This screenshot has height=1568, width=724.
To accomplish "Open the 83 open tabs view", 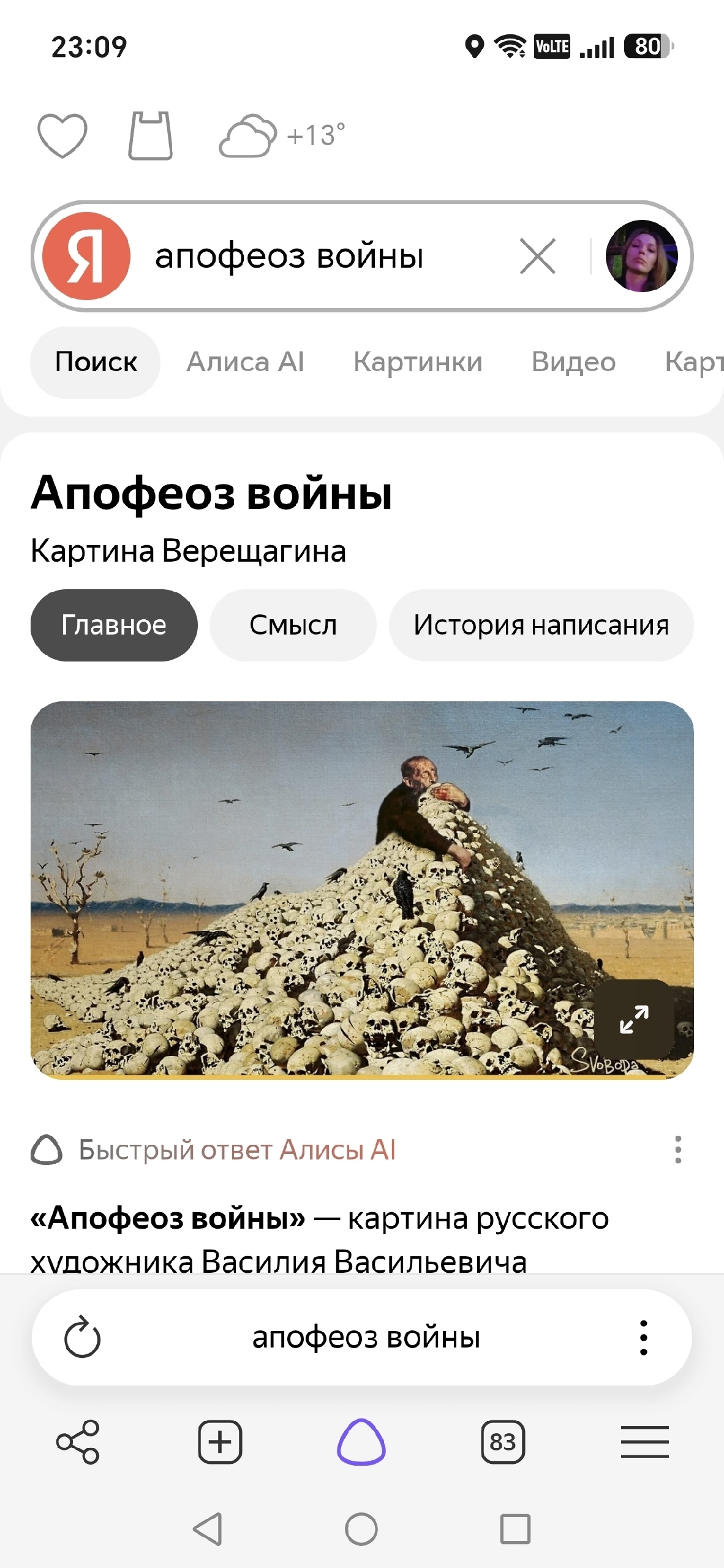I will (x=503, y=1442).
